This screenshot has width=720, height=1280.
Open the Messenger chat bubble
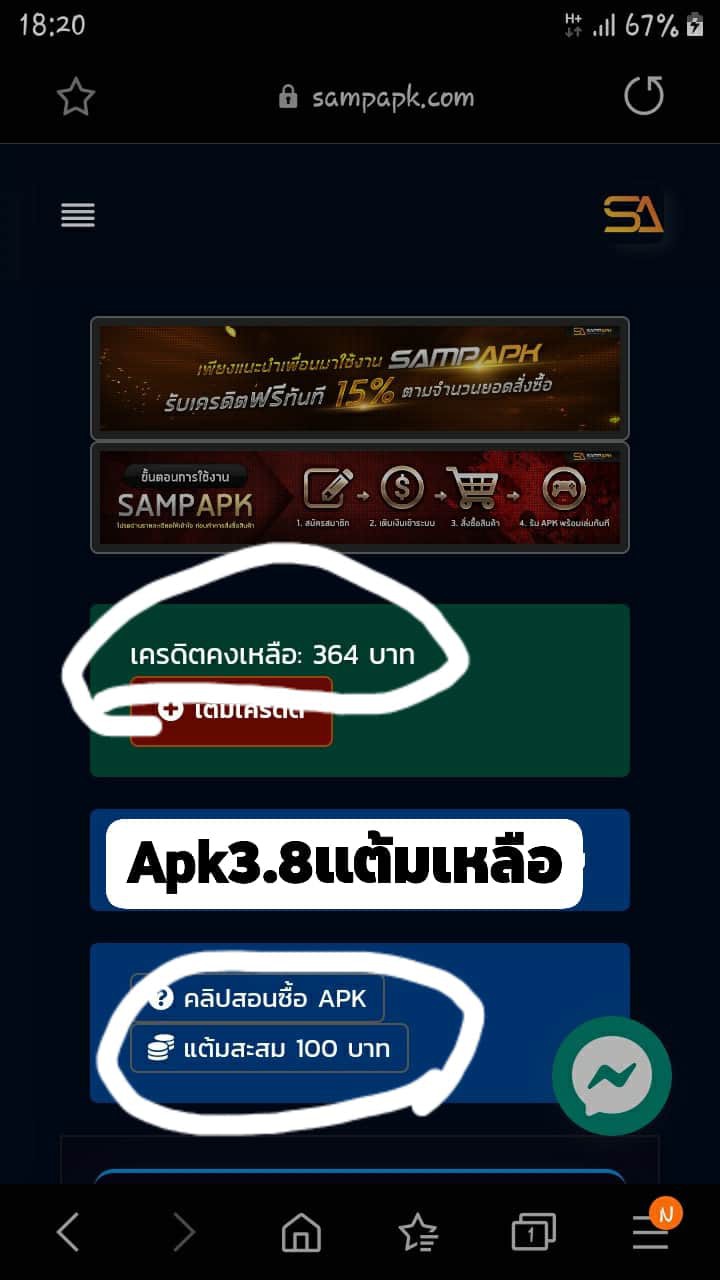coord(611,1076)
